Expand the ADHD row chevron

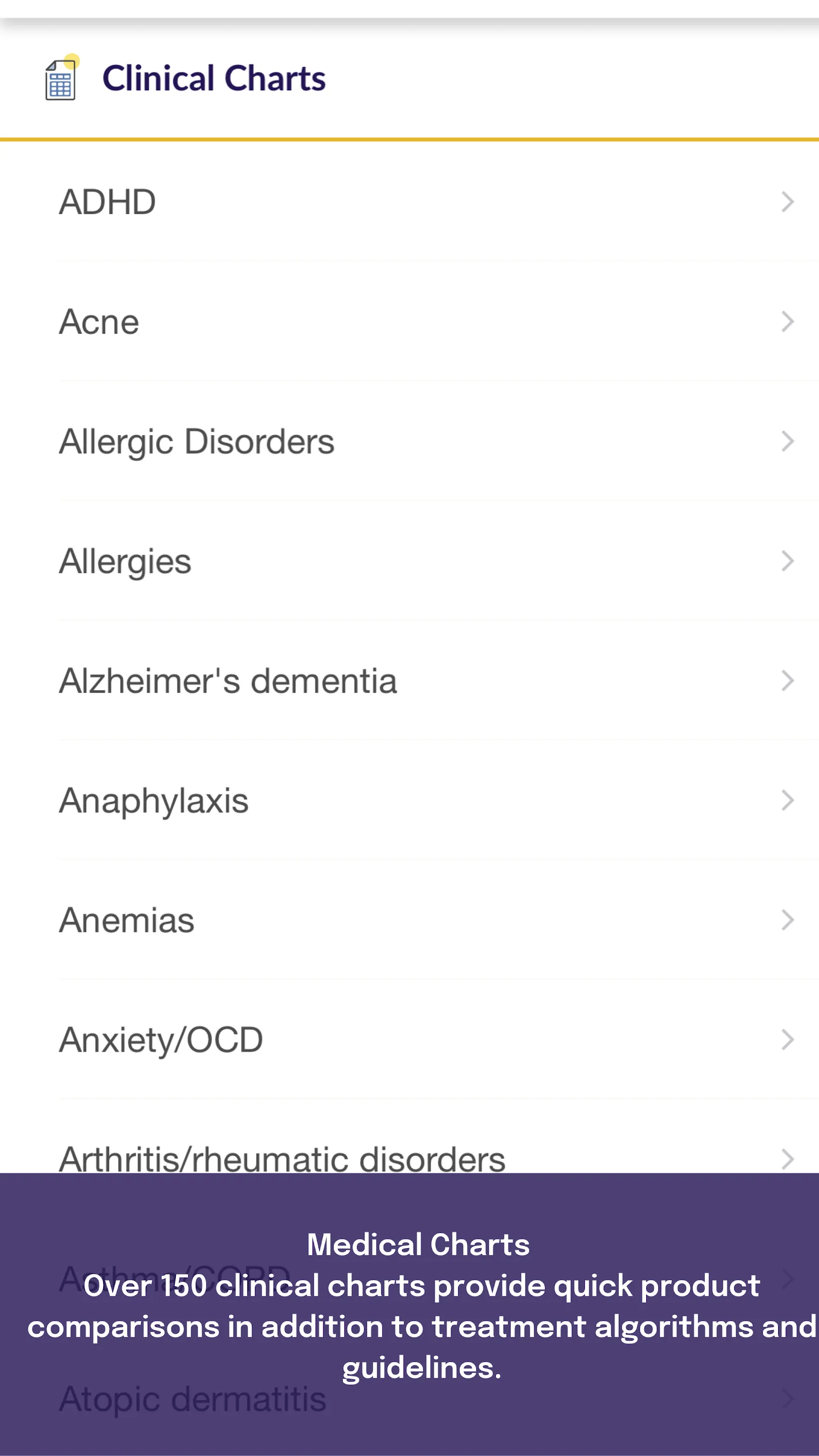788,202
